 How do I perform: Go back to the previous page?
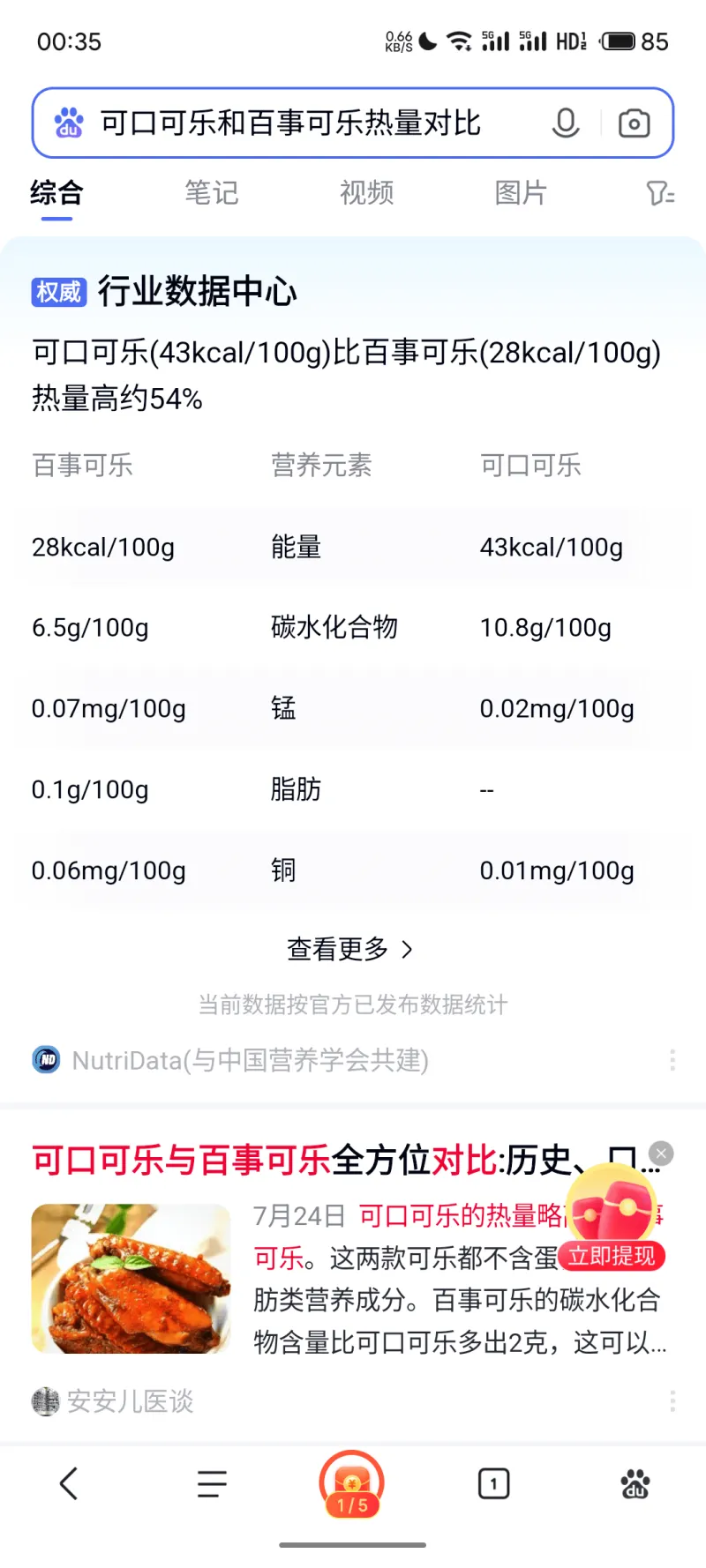69,1483
